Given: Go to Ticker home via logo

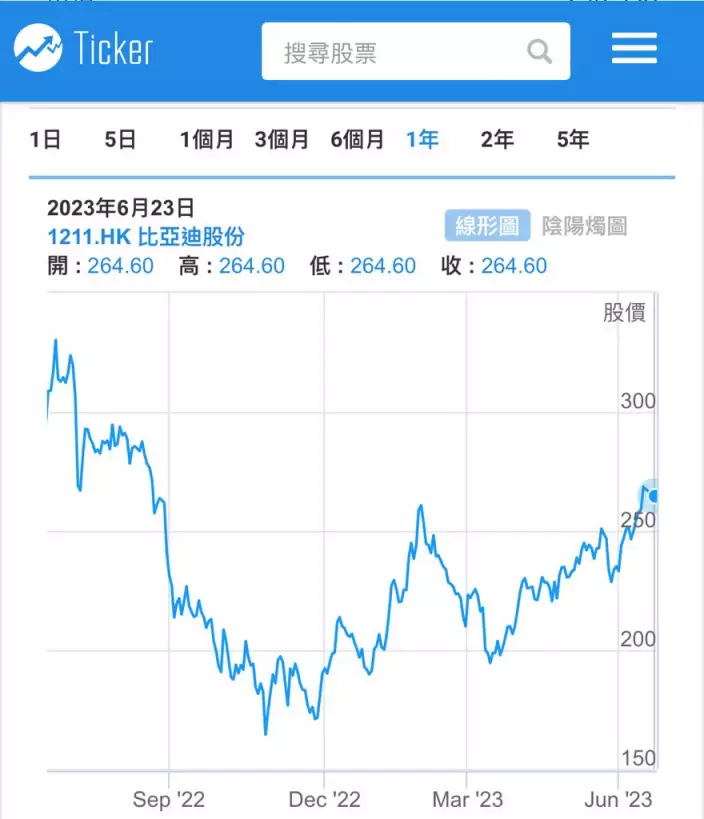Looking at the screenshot, I should [x=84, y=48].
